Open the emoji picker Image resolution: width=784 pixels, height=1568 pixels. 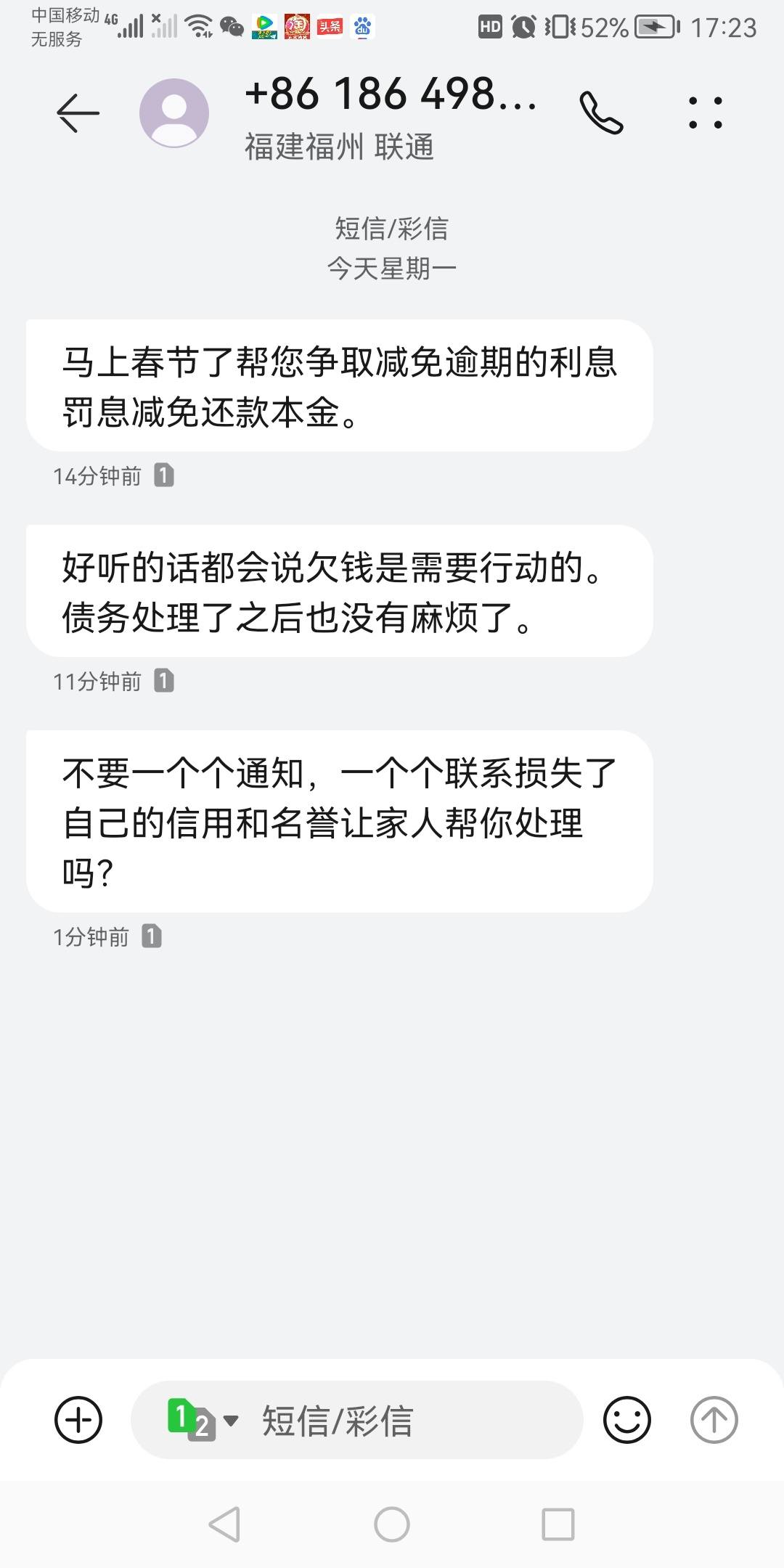(x=627, y=1420)
